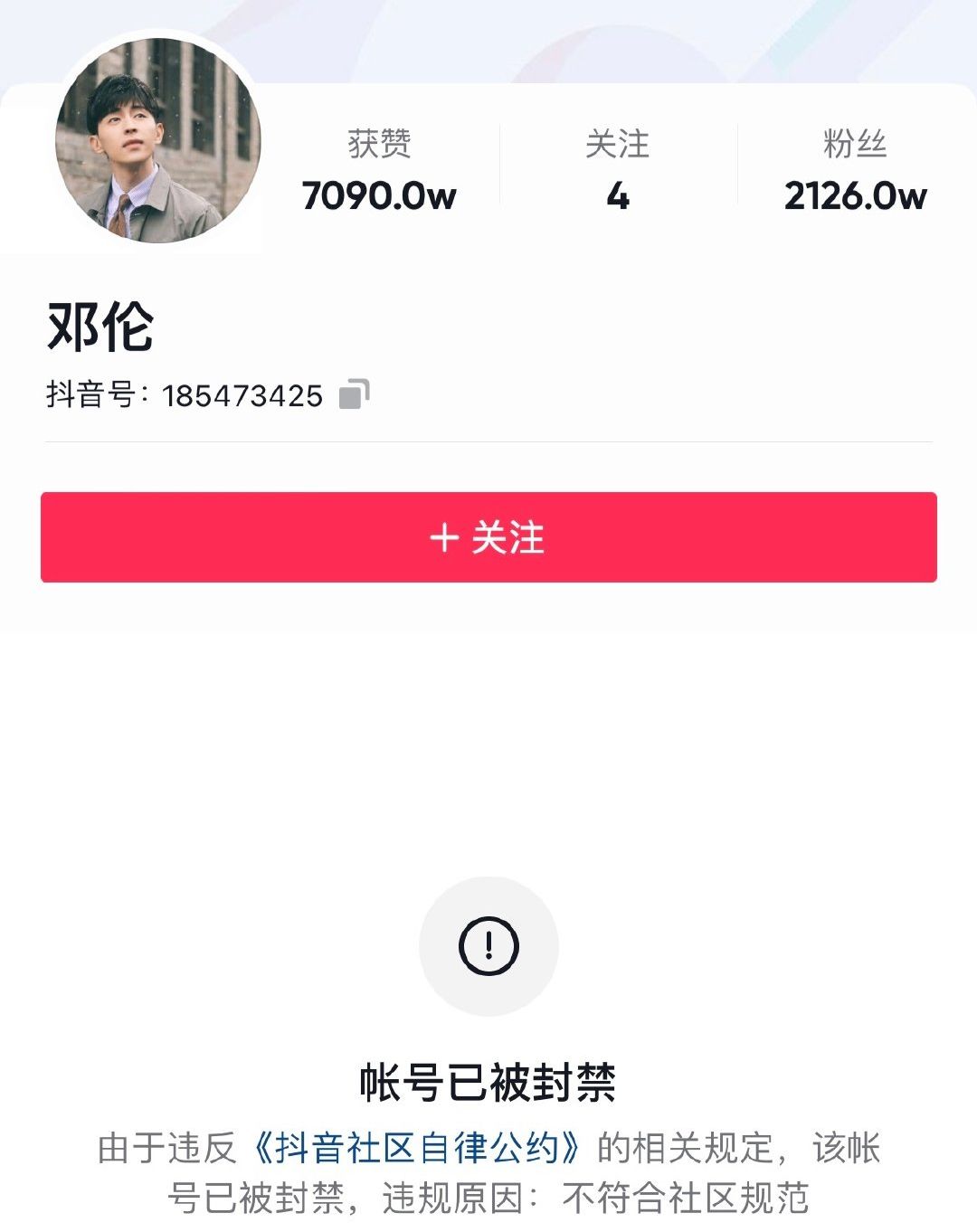Copy the 抖音号 using the copy icon
Image resolution: width=977 pixels, height=1232 pixels.
click(354, 394)
